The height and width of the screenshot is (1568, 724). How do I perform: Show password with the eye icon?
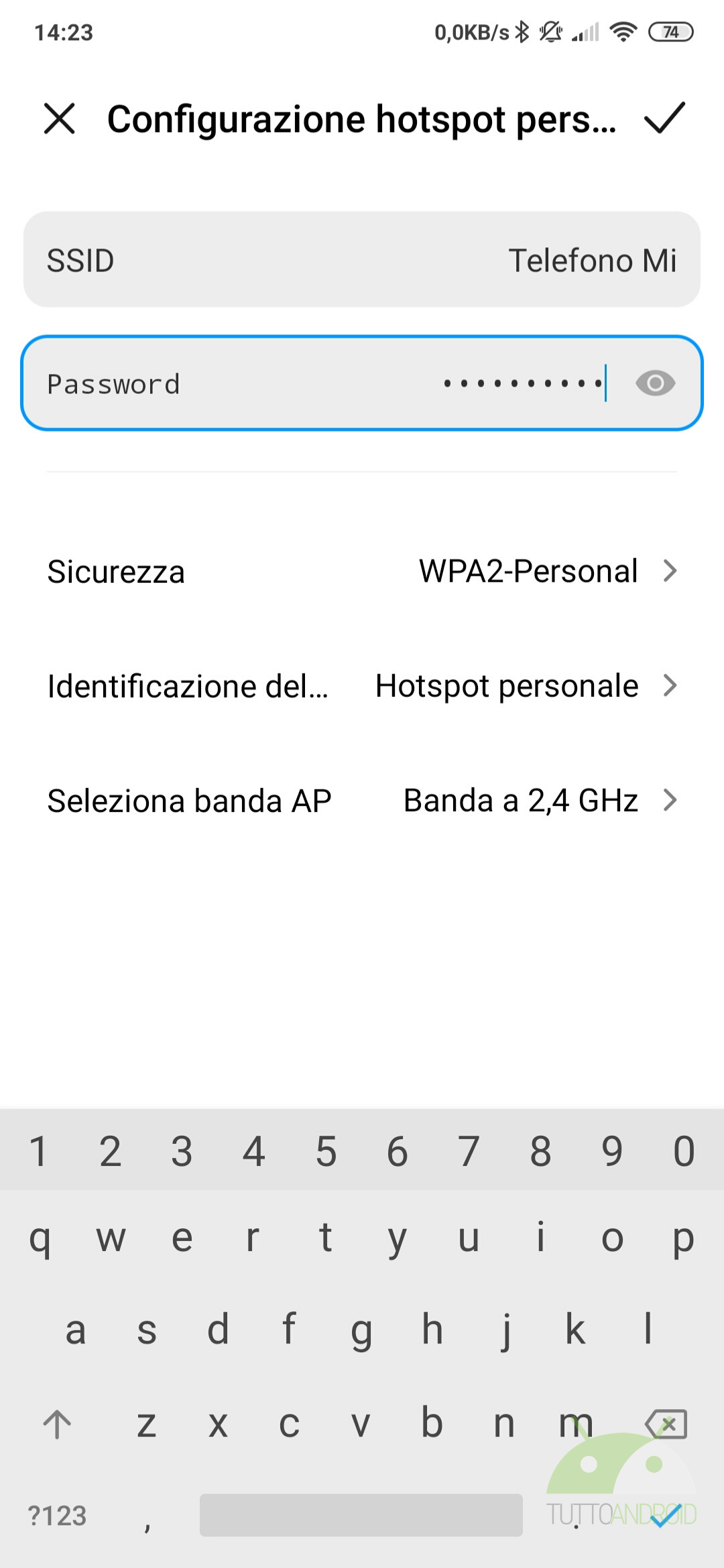click(x=655, y=383)
